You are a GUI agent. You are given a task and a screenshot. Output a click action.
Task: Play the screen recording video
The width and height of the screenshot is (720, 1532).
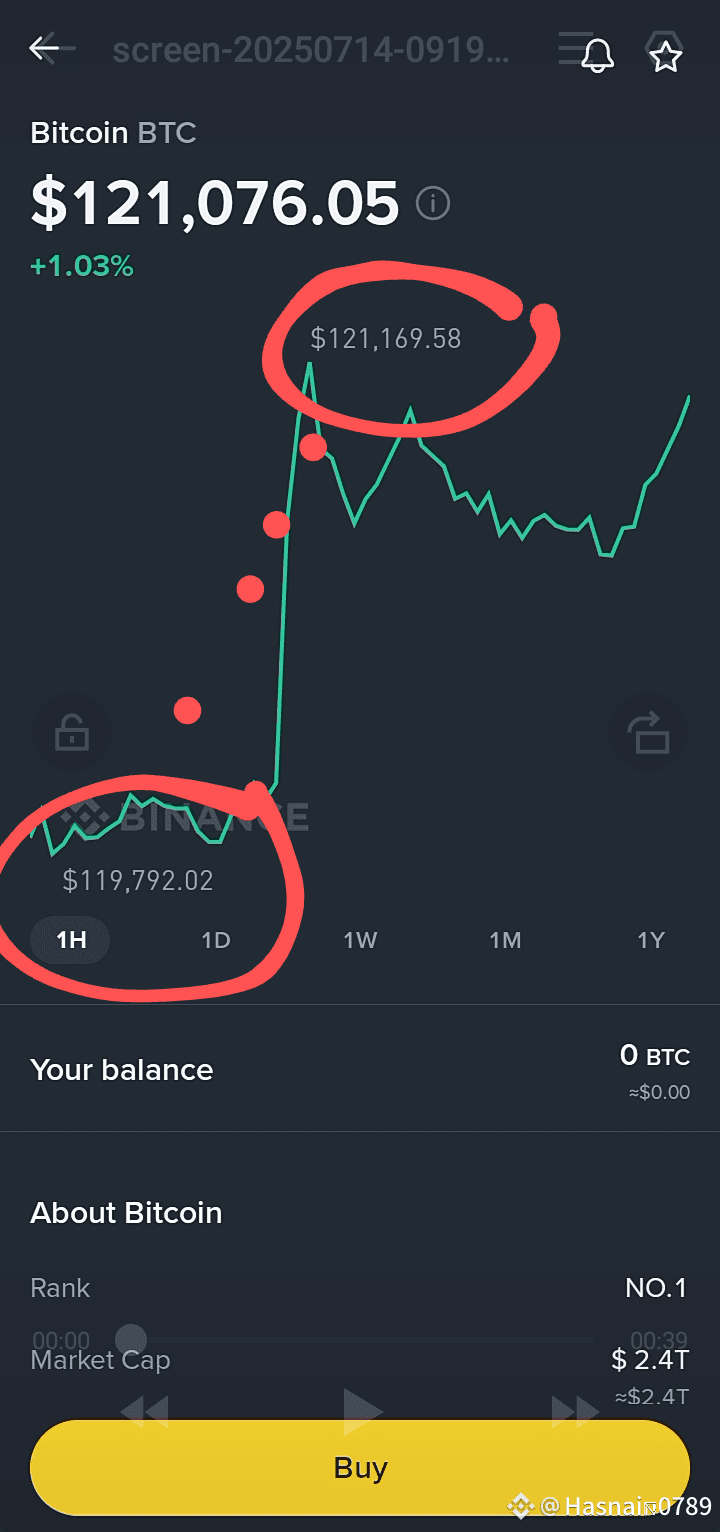click(362, 1411)
